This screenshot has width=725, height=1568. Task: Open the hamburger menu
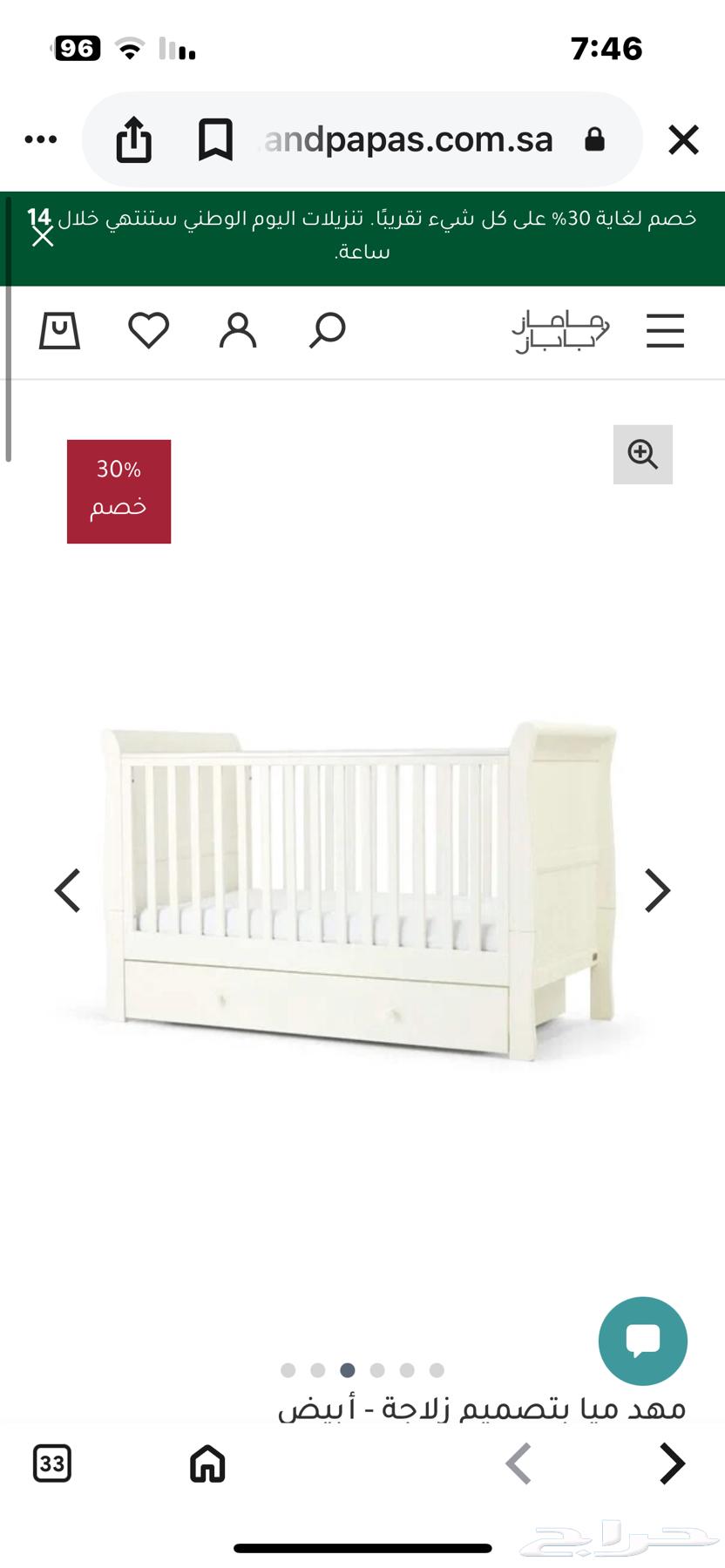pyautogui.click(x=665, y=331)
